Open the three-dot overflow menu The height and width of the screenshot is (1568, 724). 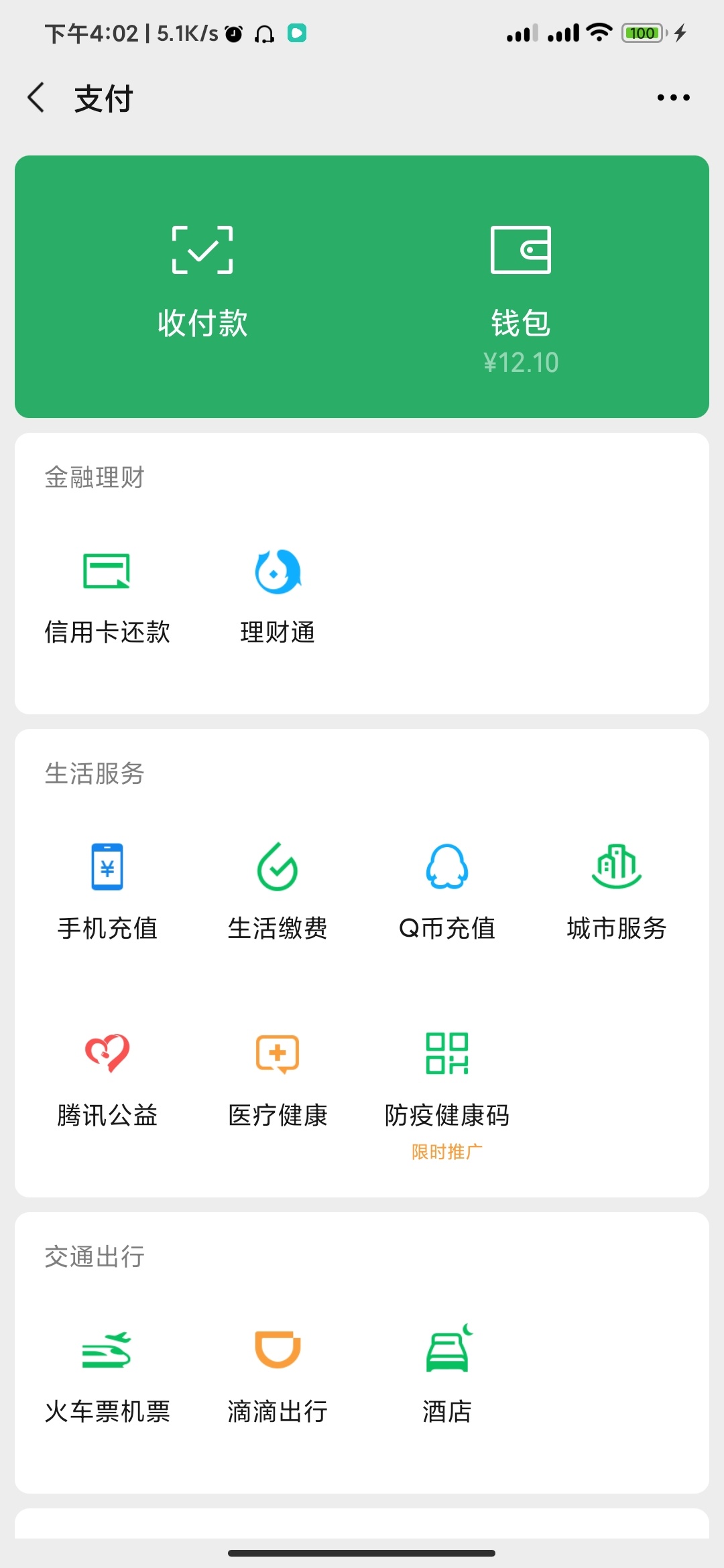coord(673,98)
